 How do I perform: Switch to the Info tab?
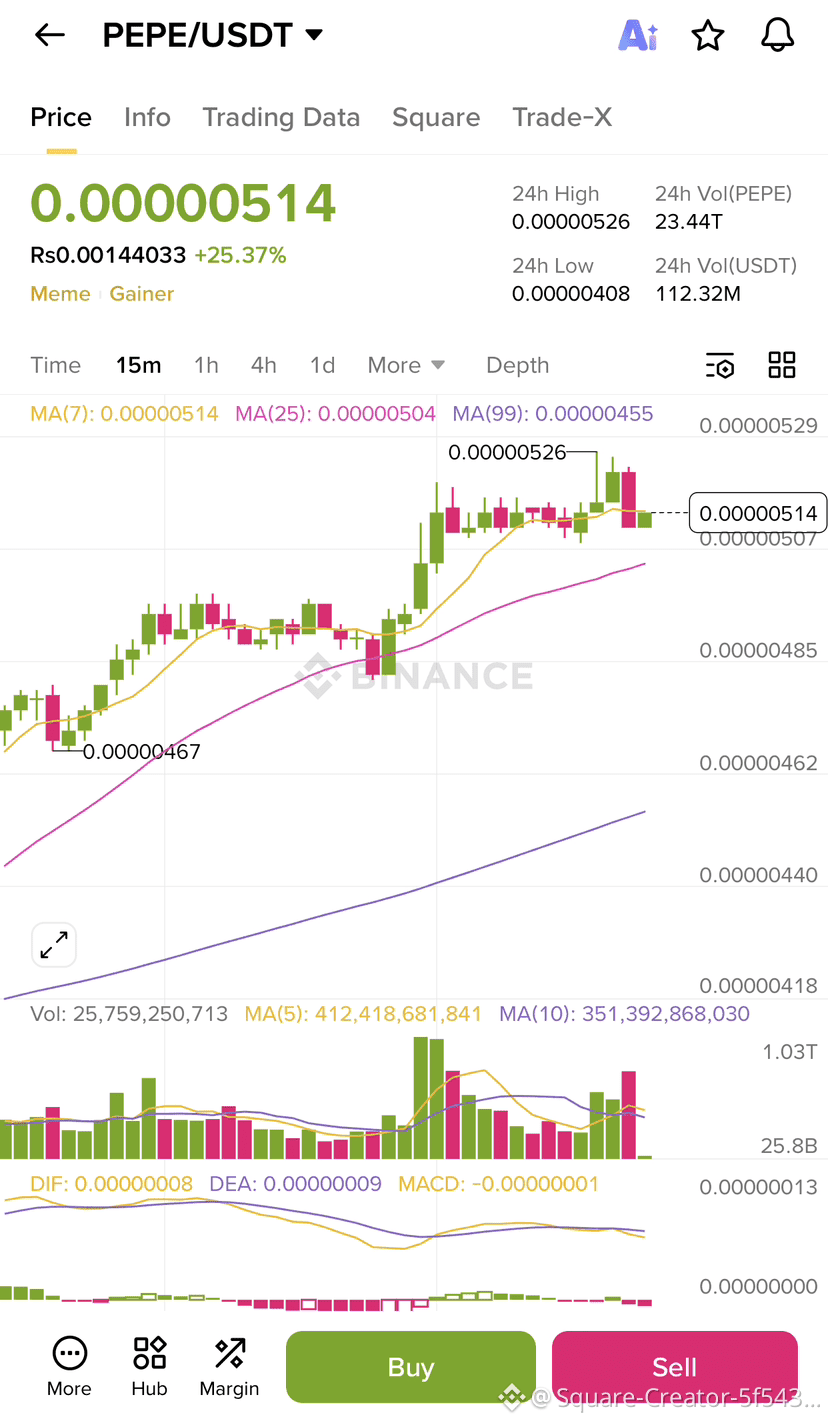pos(147,118)
